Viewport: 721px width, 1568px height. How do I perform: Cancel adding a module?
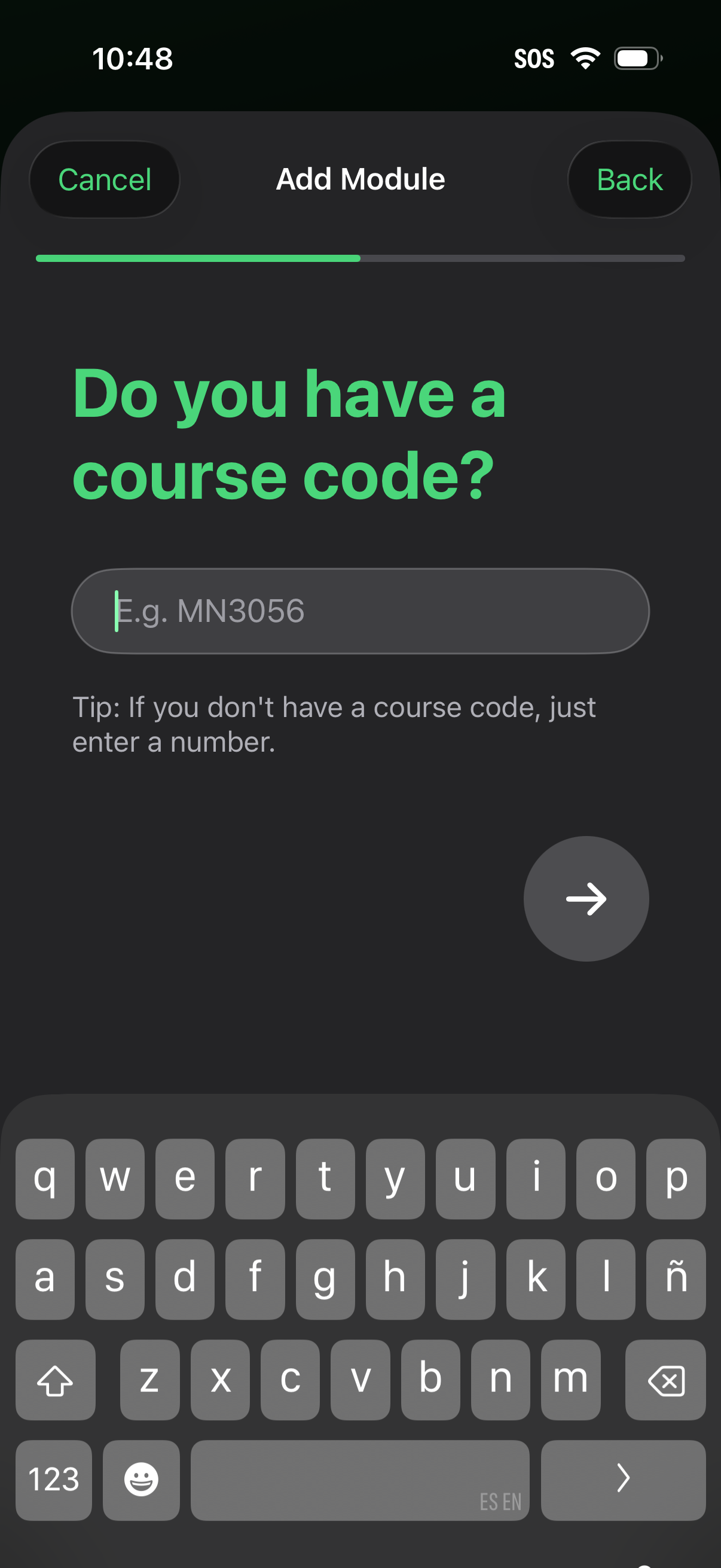(x=104, y=178)
